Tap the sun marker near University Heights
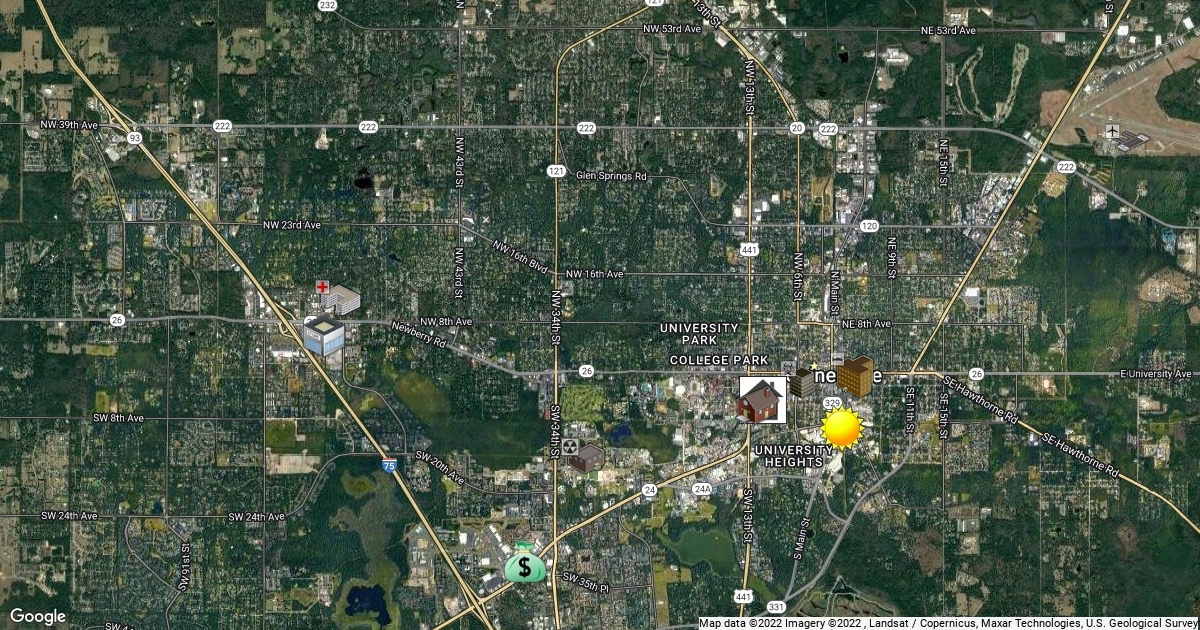The height and width of the screenshot is (630, 1200). (x=842, y=427)
